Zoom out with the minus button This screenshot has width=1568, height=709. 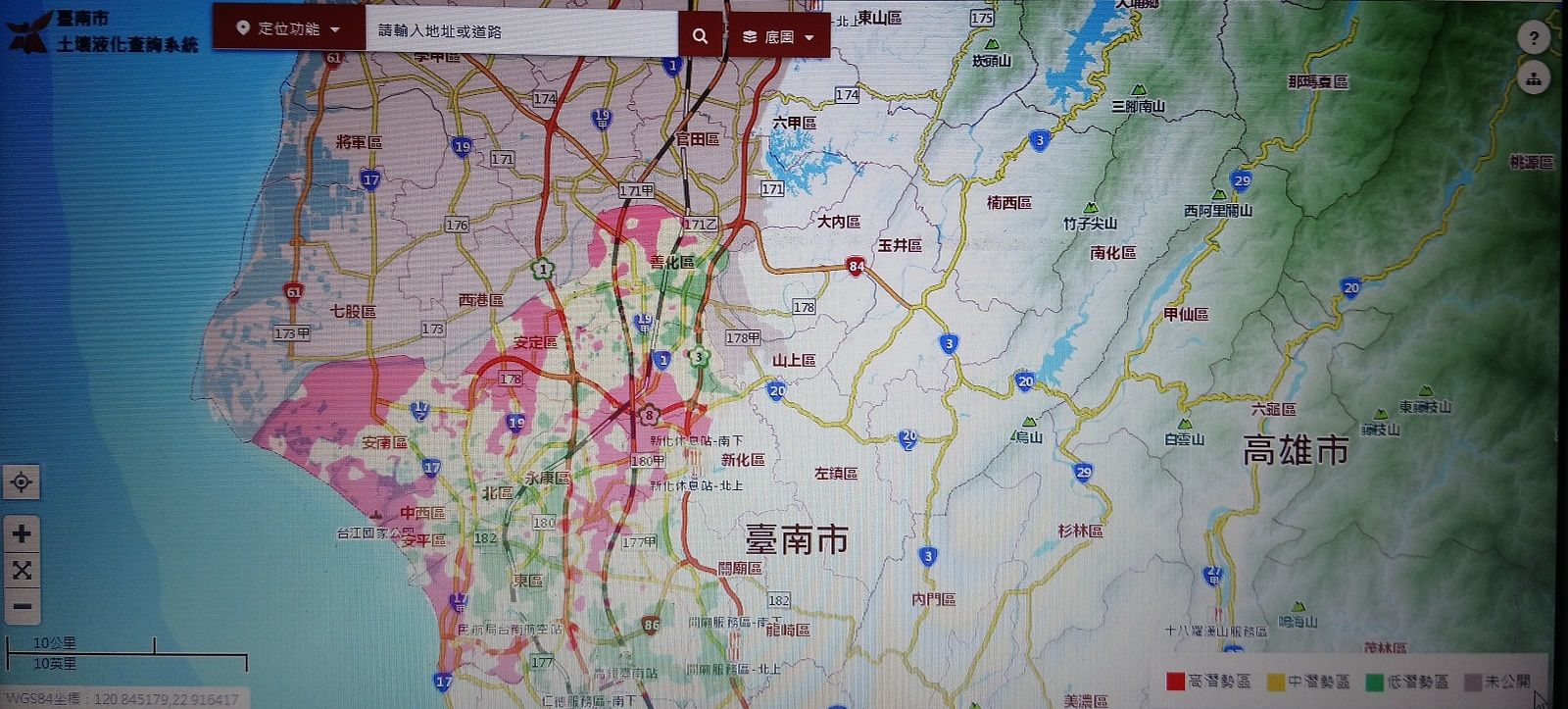coord(22,606)
